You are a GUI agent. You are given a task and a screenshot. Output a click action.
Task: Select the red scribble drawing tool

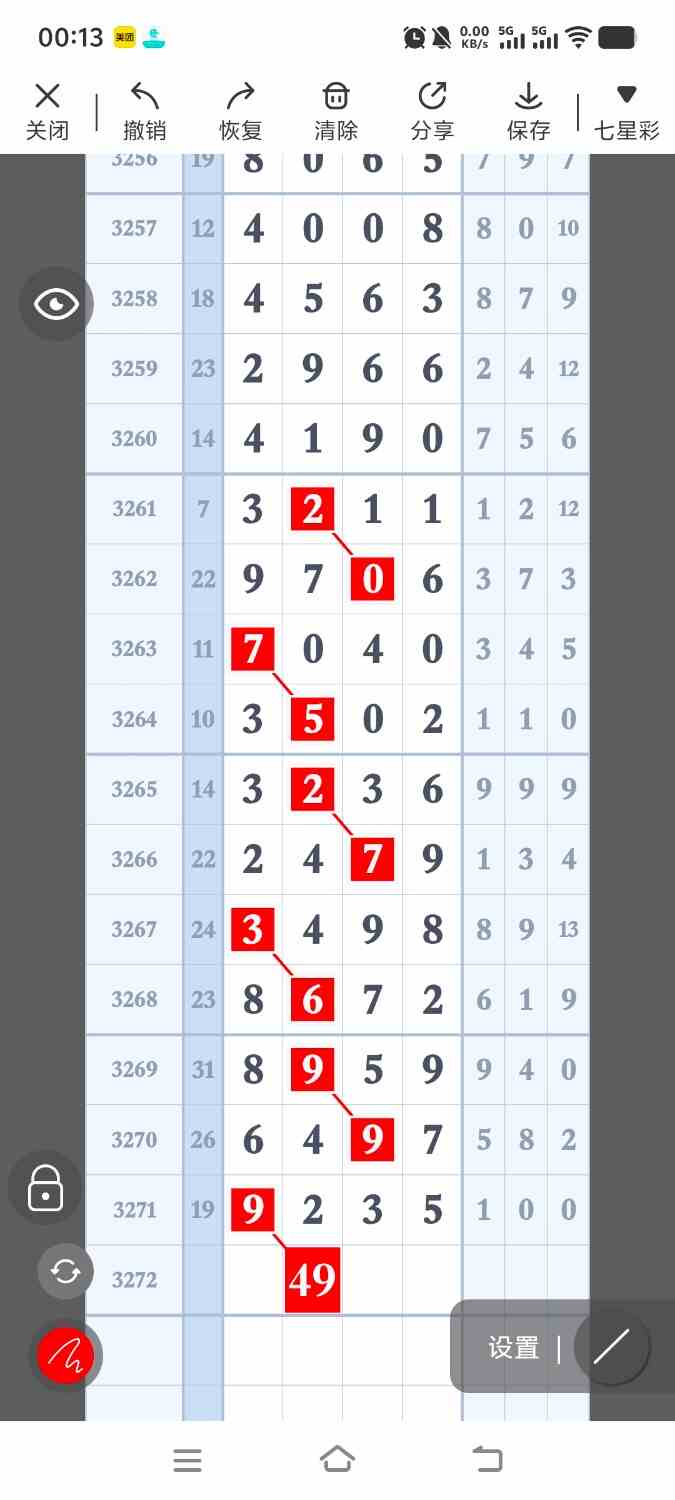click(66, 1356)
